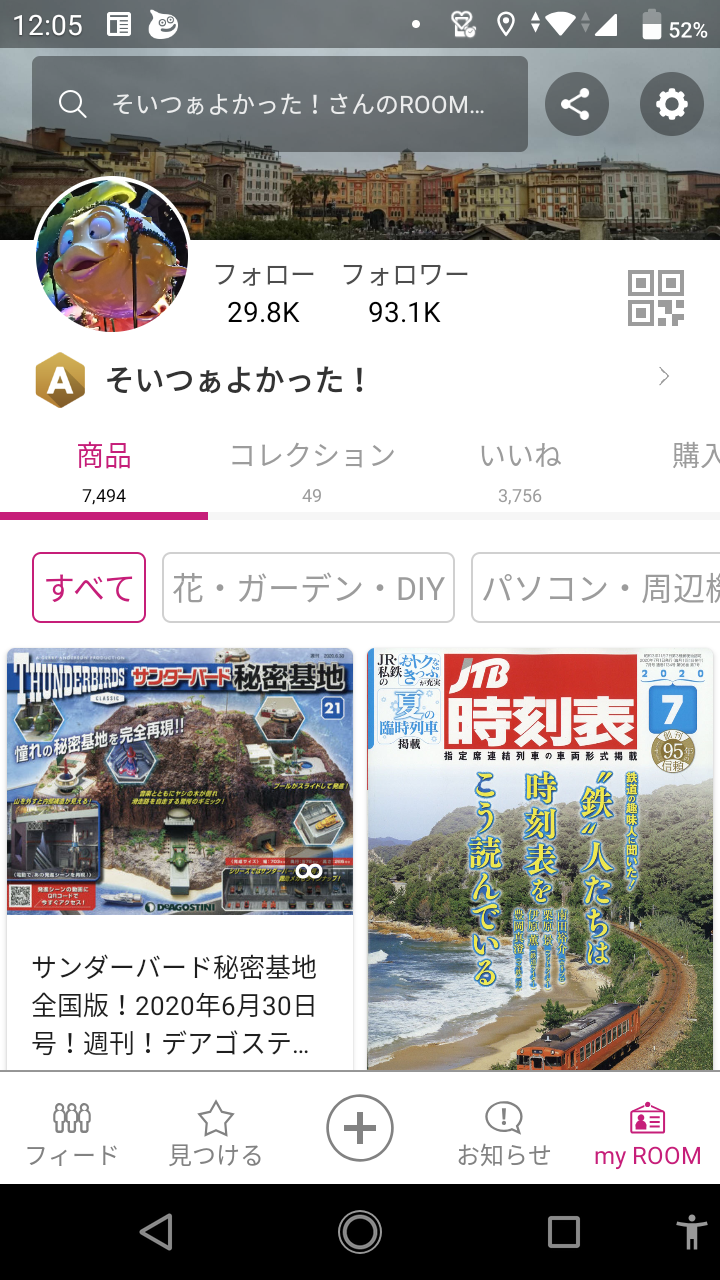The image size is (720, 1280).
Task: Open the お知らせ notifications tab
Action: pos(504,1133)
